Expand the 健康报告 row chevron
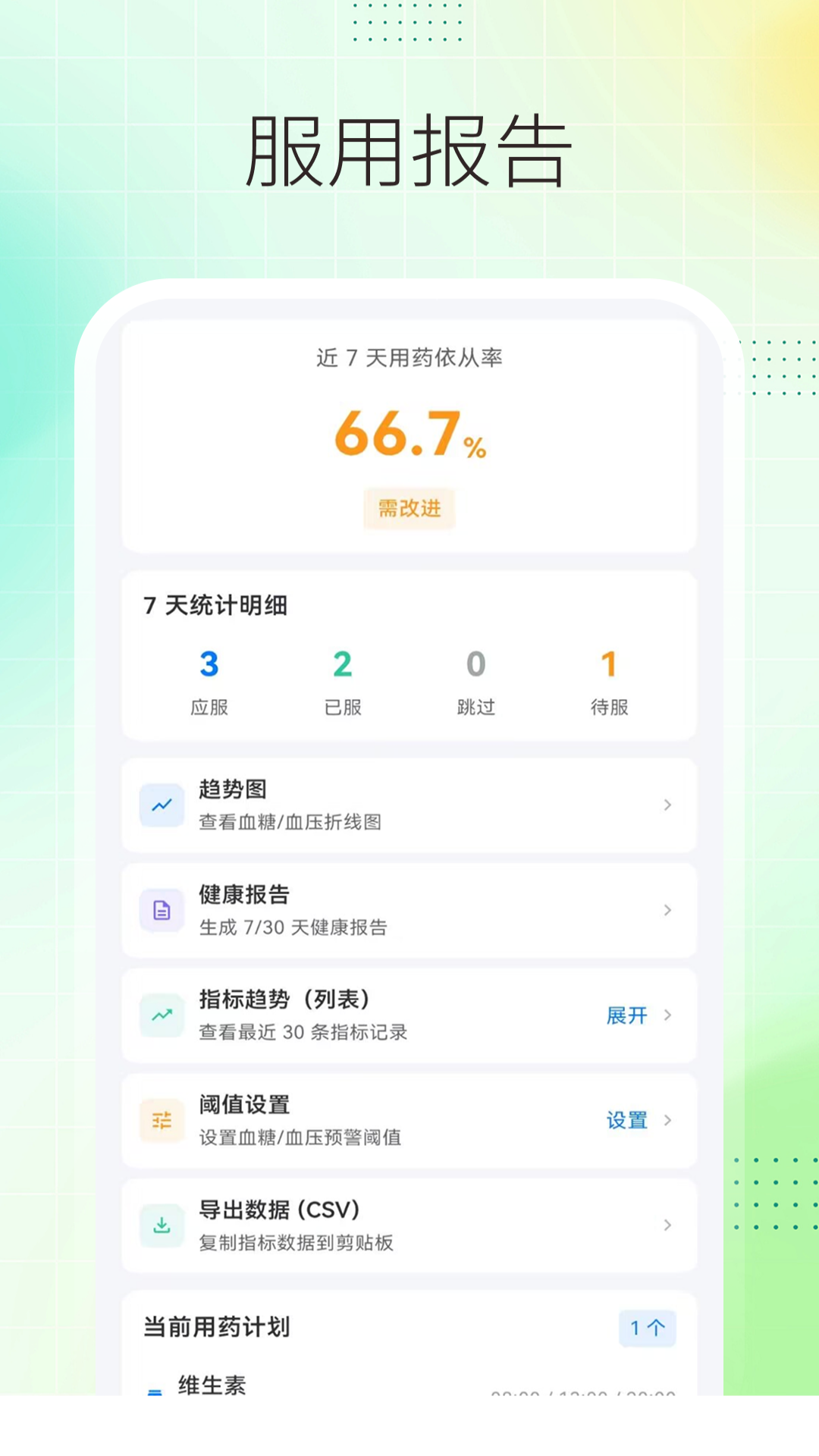Screen dimensions: 819x1456 [x=667, y=911]
